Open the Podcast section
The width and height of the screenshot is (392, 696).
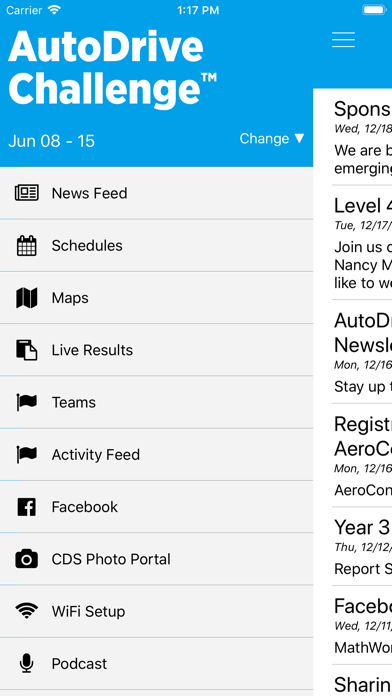click(x=156, y=664)
